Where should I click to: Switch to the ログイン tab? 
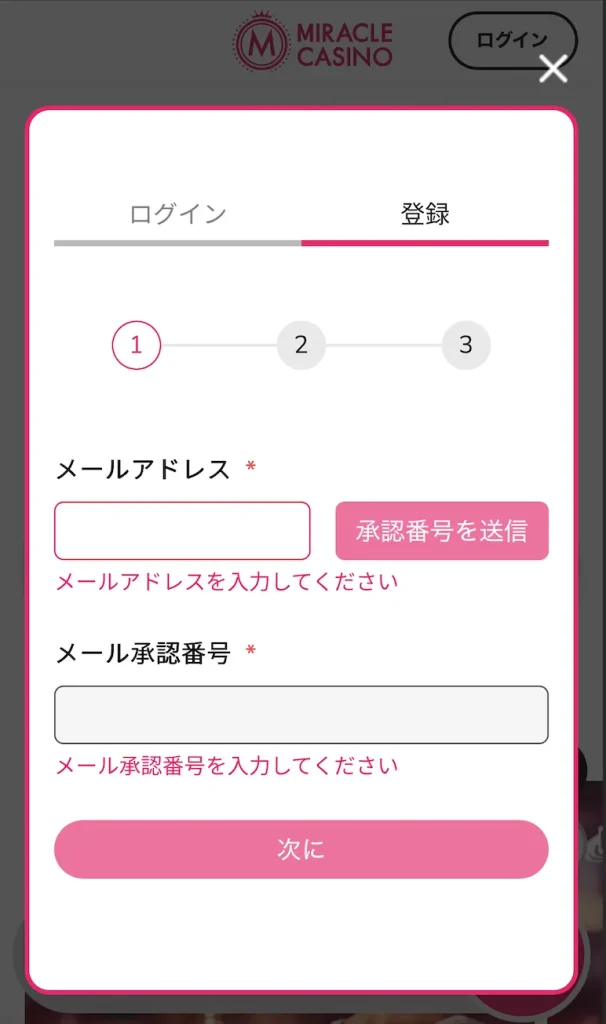(178, 214)
